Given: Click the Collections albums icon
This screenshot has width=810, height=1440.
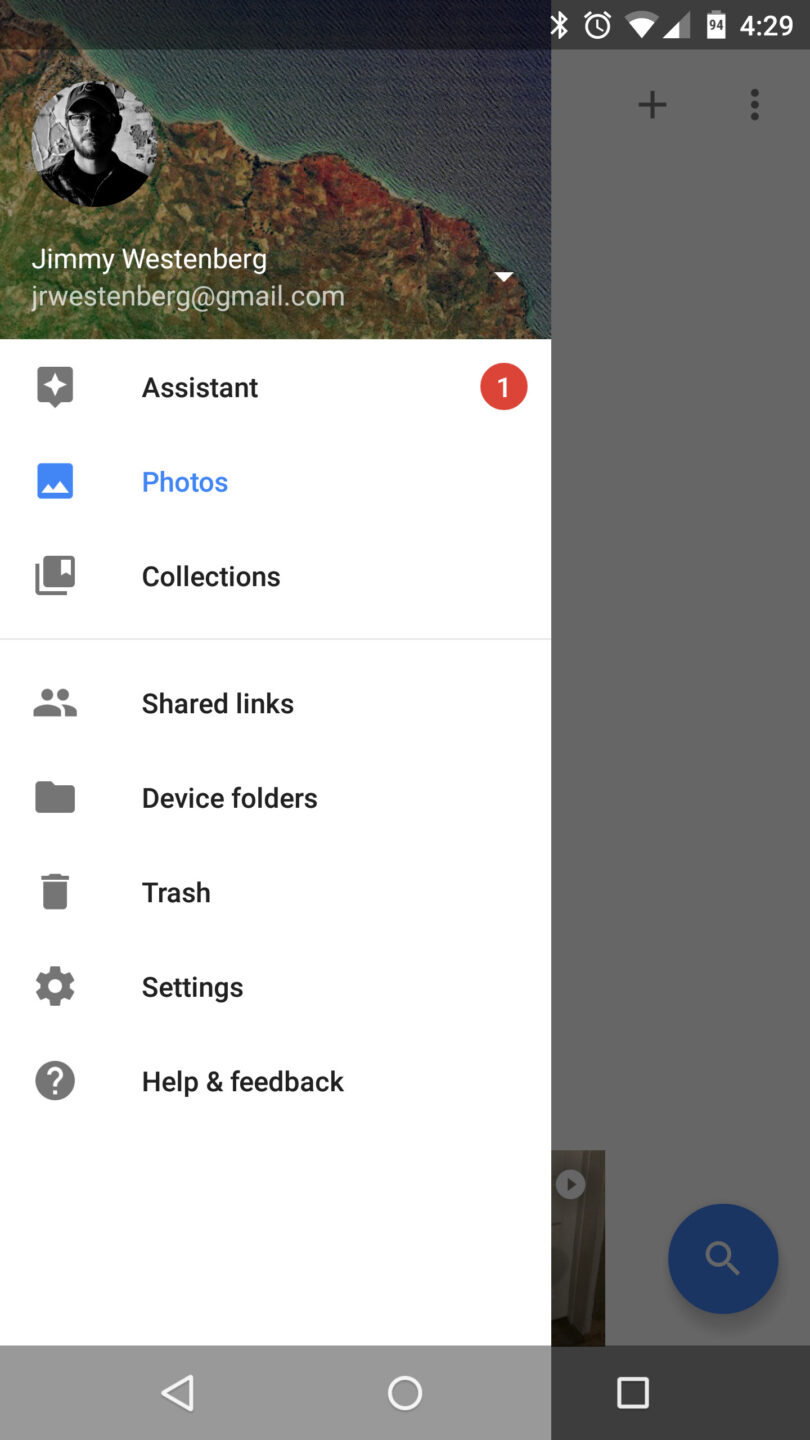Looking at the screenshot, I should pyautogui.click(x=54, y=575).
